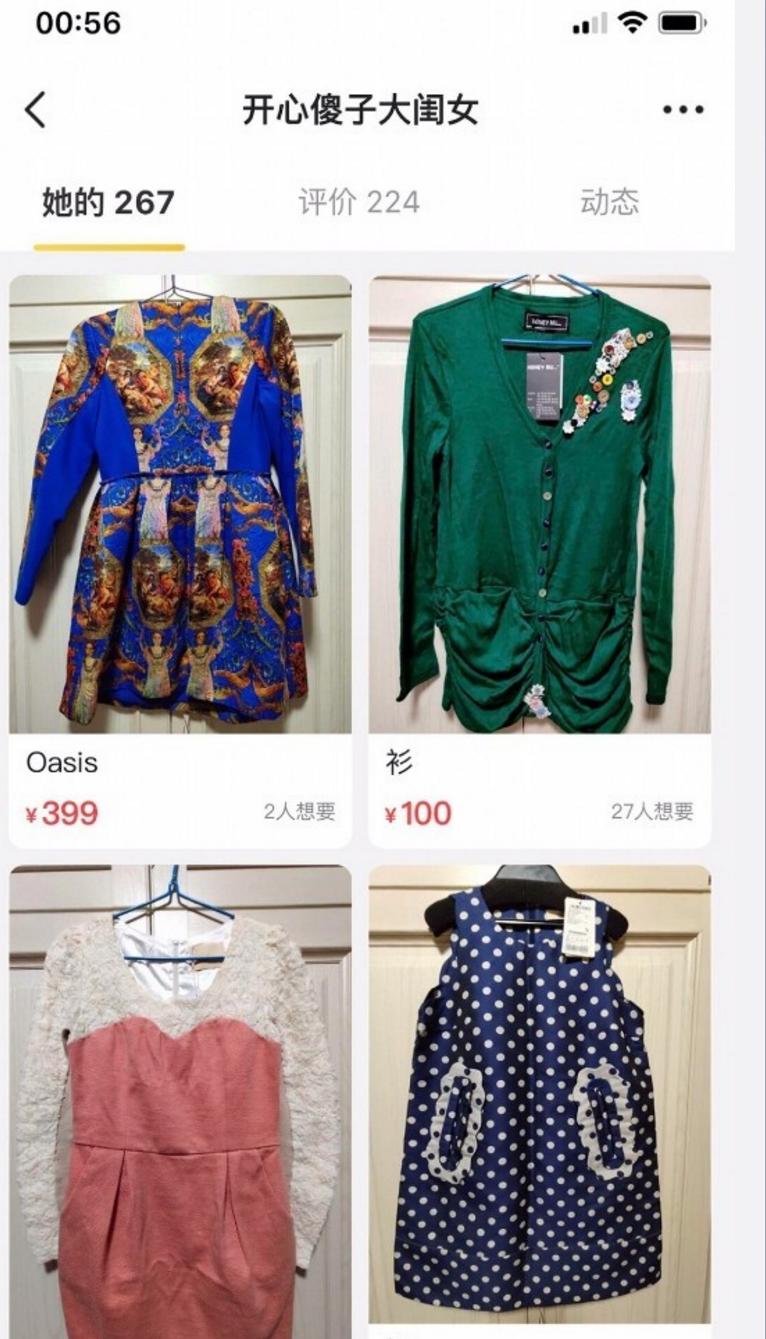Open the green 衫 cardigan listing
The image size is (766, 1339).
tap(556, 500)
